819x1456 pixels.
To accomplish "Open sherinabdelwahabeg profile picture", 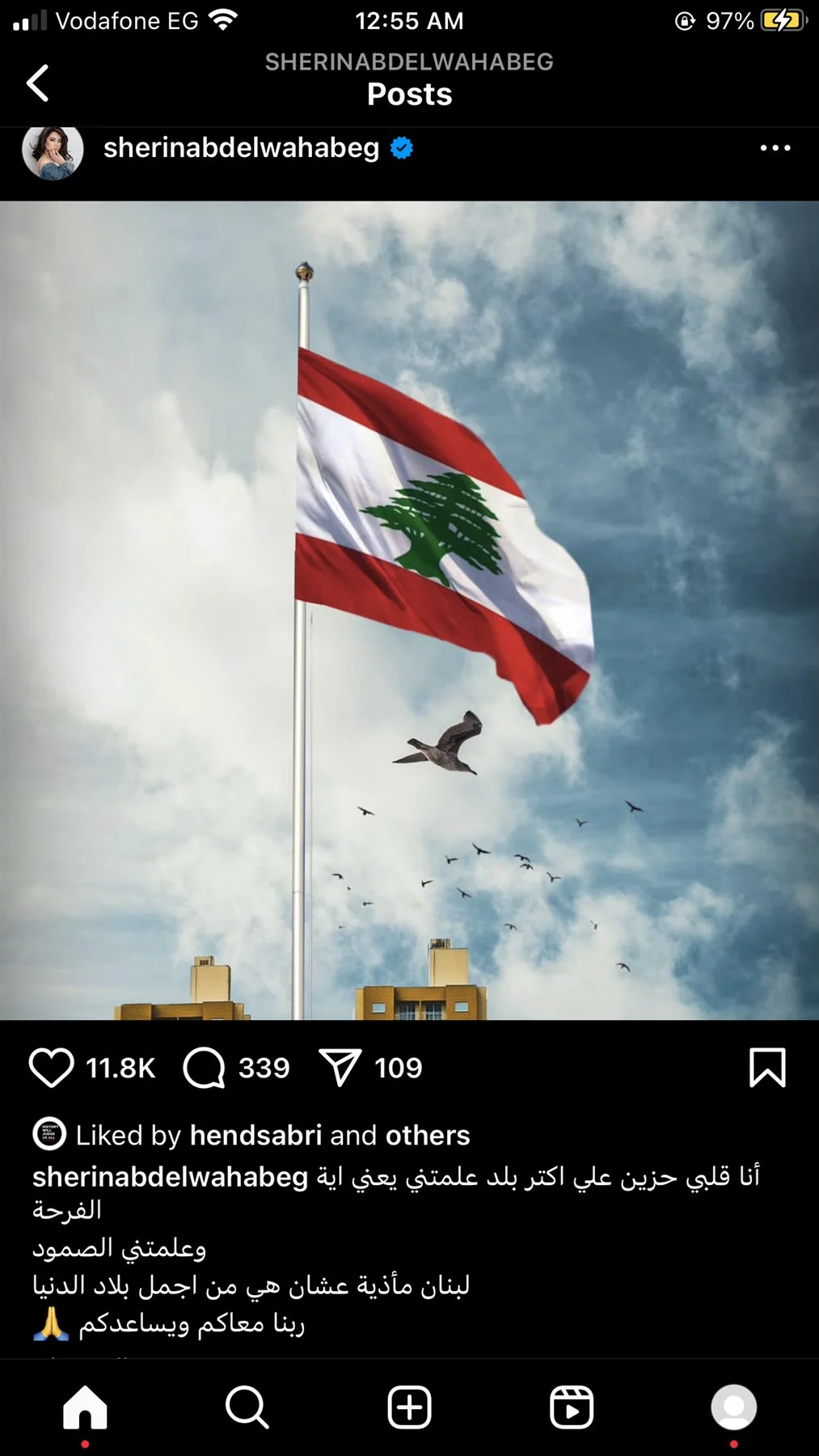I will pos(53,150).
